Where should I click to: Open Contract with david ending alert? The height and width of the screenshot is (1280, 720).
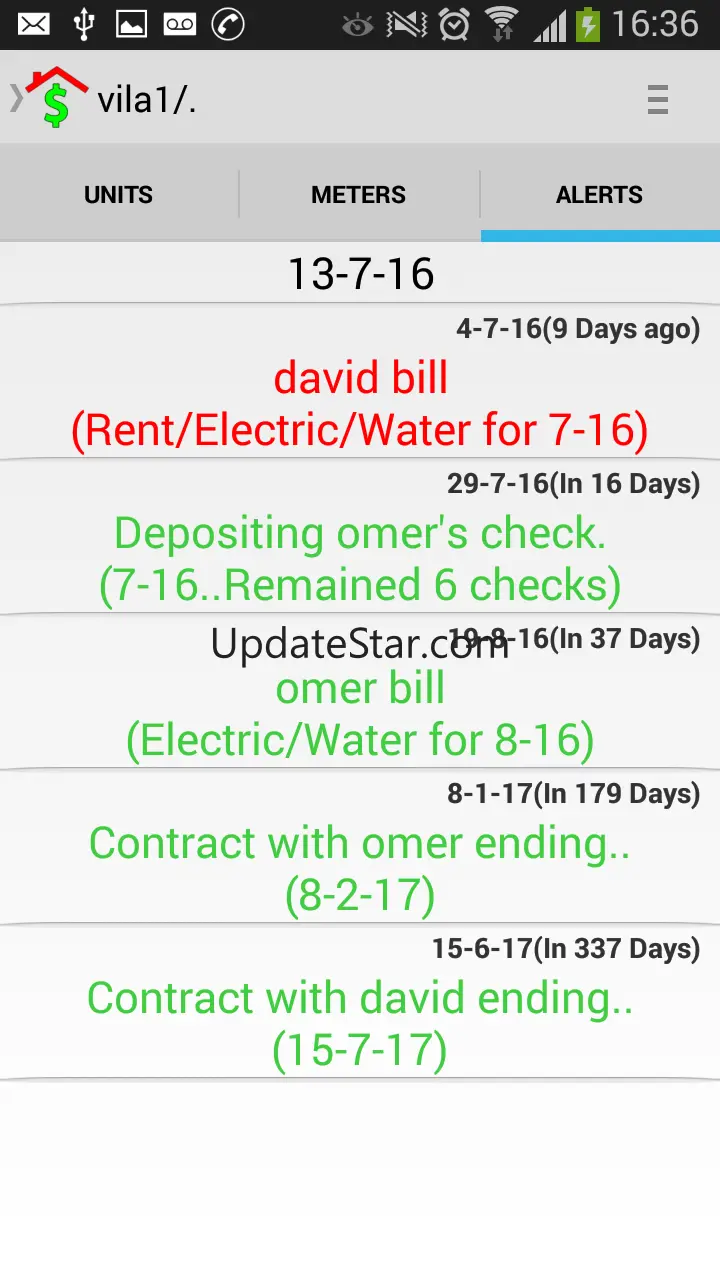click(x=360, y=1023)
